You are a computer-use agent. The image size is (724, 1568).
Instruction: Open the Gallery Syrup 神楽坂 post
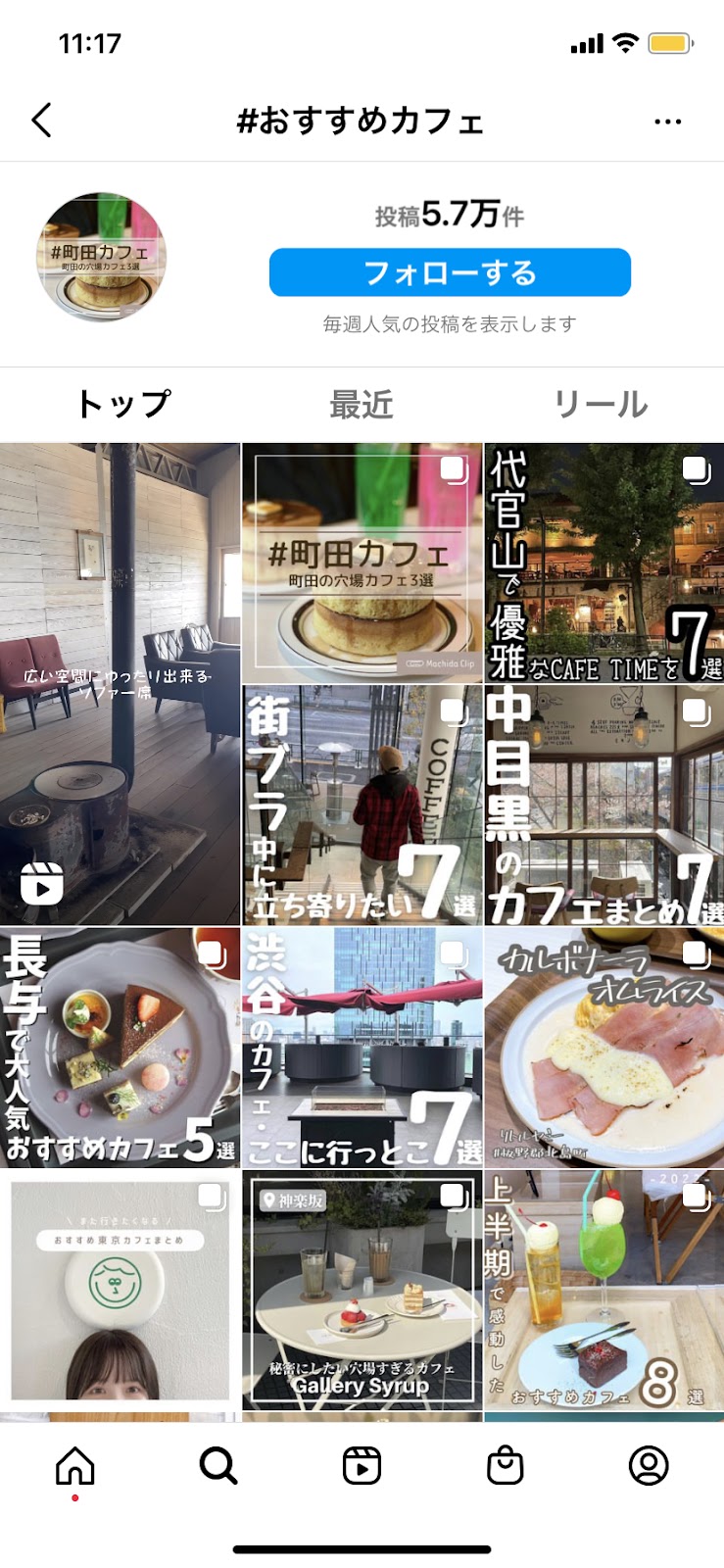coord(362,1289)
